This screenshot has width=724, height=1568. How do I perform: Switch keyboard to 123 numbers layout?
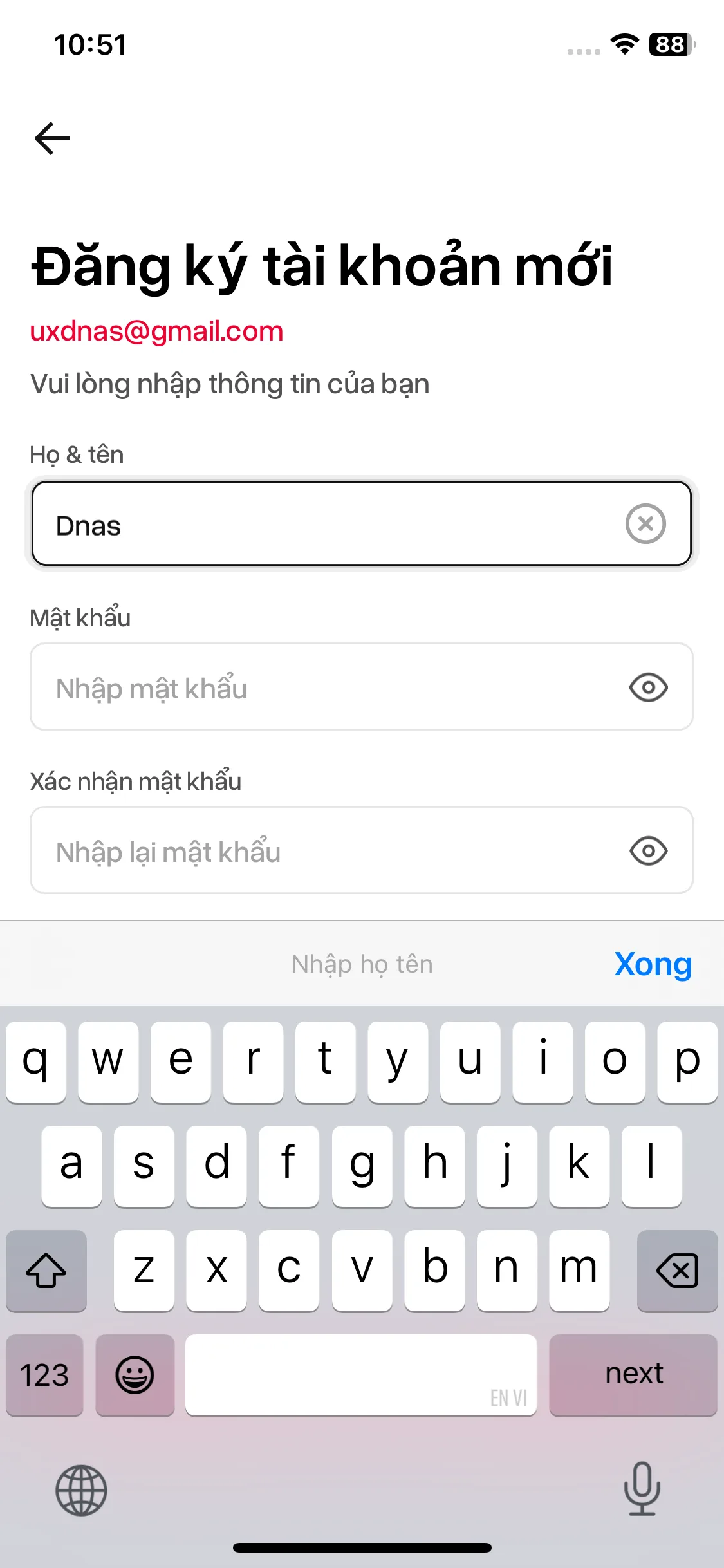coord(44,1375)
